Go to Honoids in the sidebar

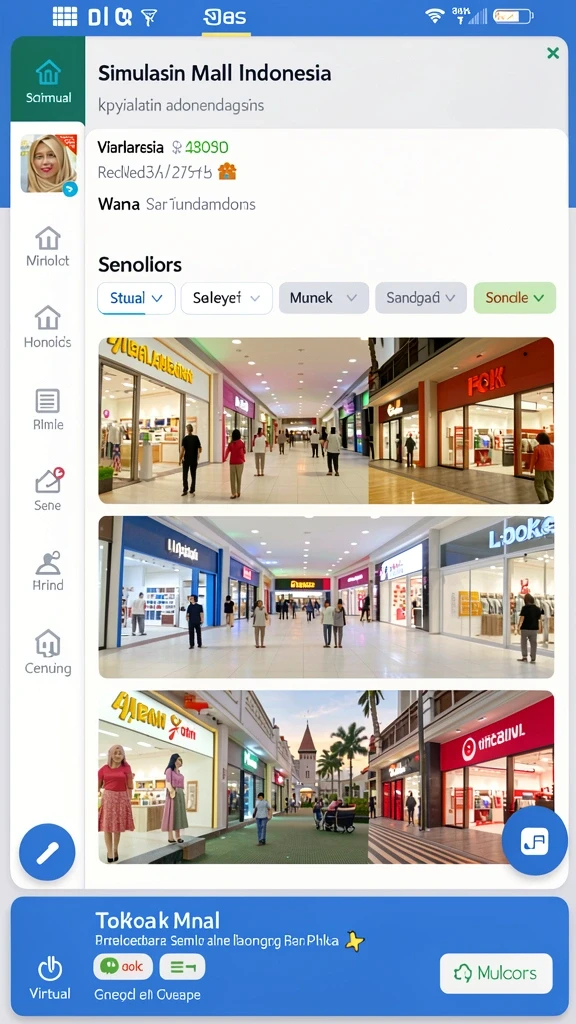pos(48,327)
